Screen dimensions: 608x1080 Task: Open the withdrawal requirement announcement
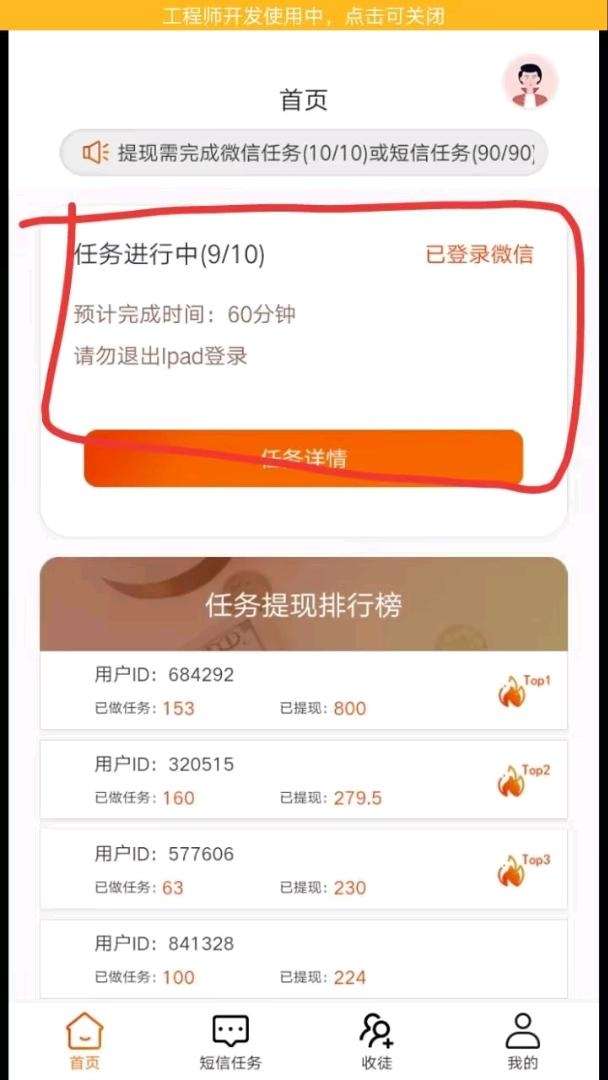pos(304,152)
